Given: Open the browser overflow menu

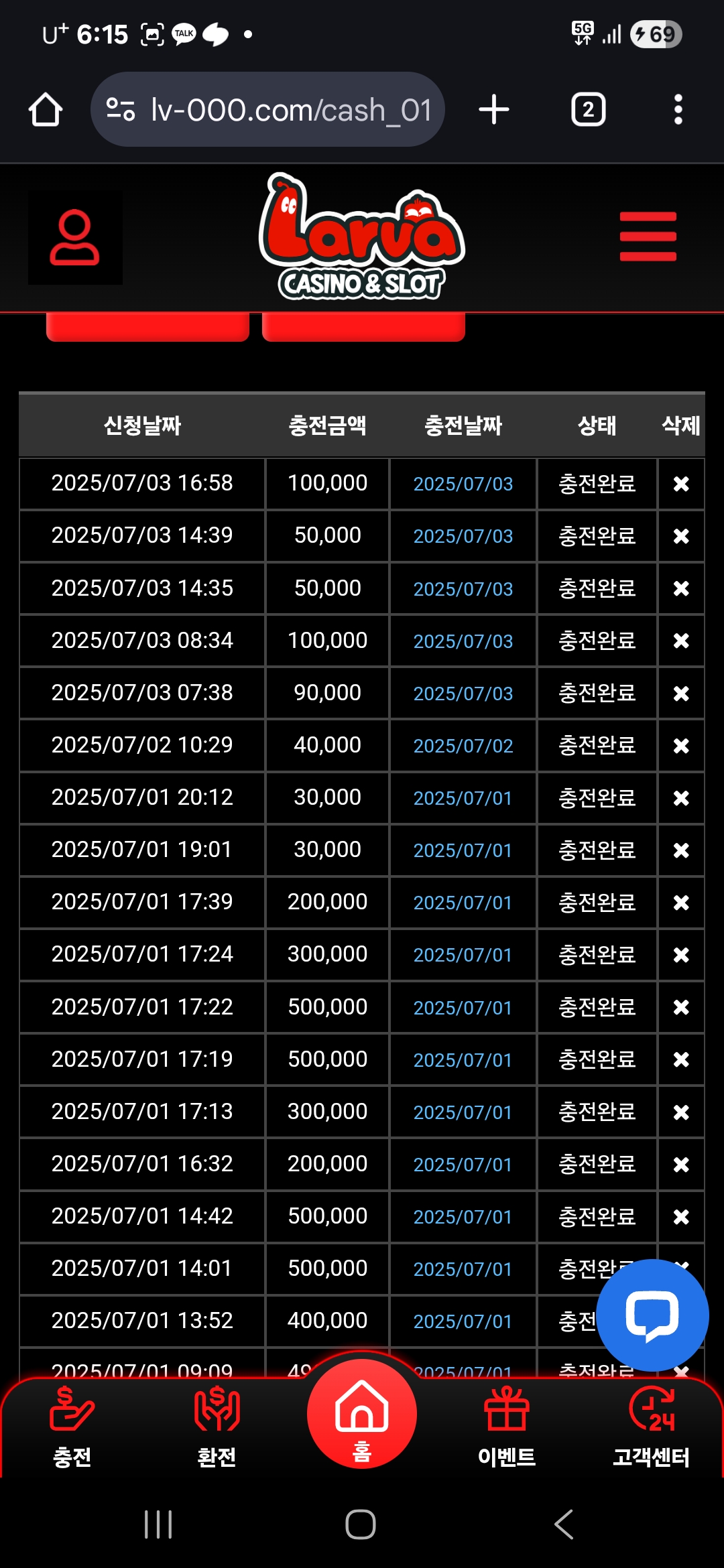Looking at the screenshot, I should point(678,110).
